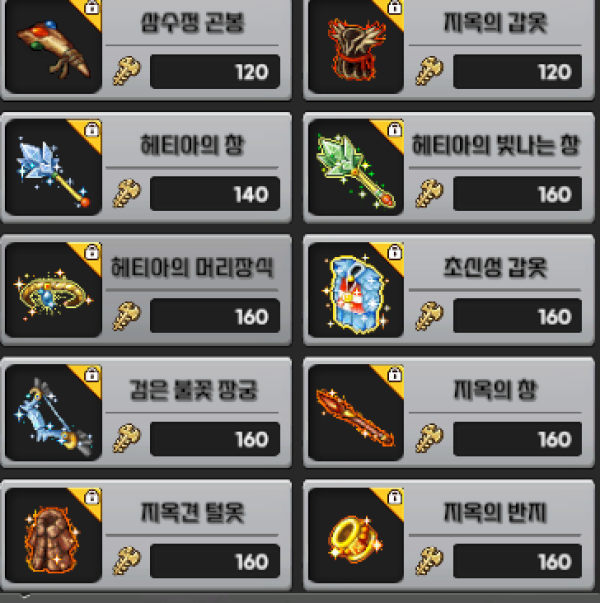Select the 지옥의 반지 item card
Viewport: 600px width, 603px height.
[x=450, y=535]
